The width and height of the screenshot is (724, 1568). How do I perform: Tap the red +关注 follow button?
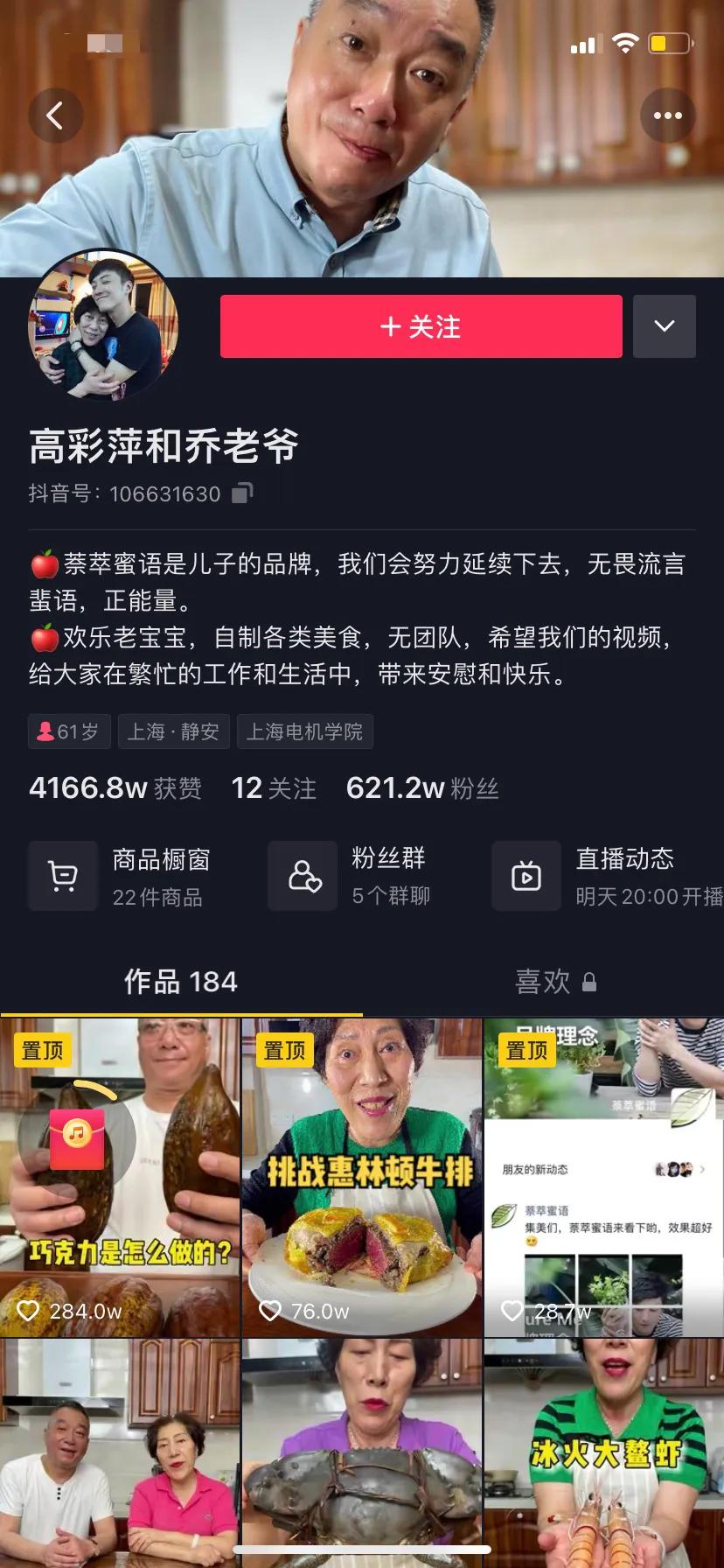coord(420,326)
